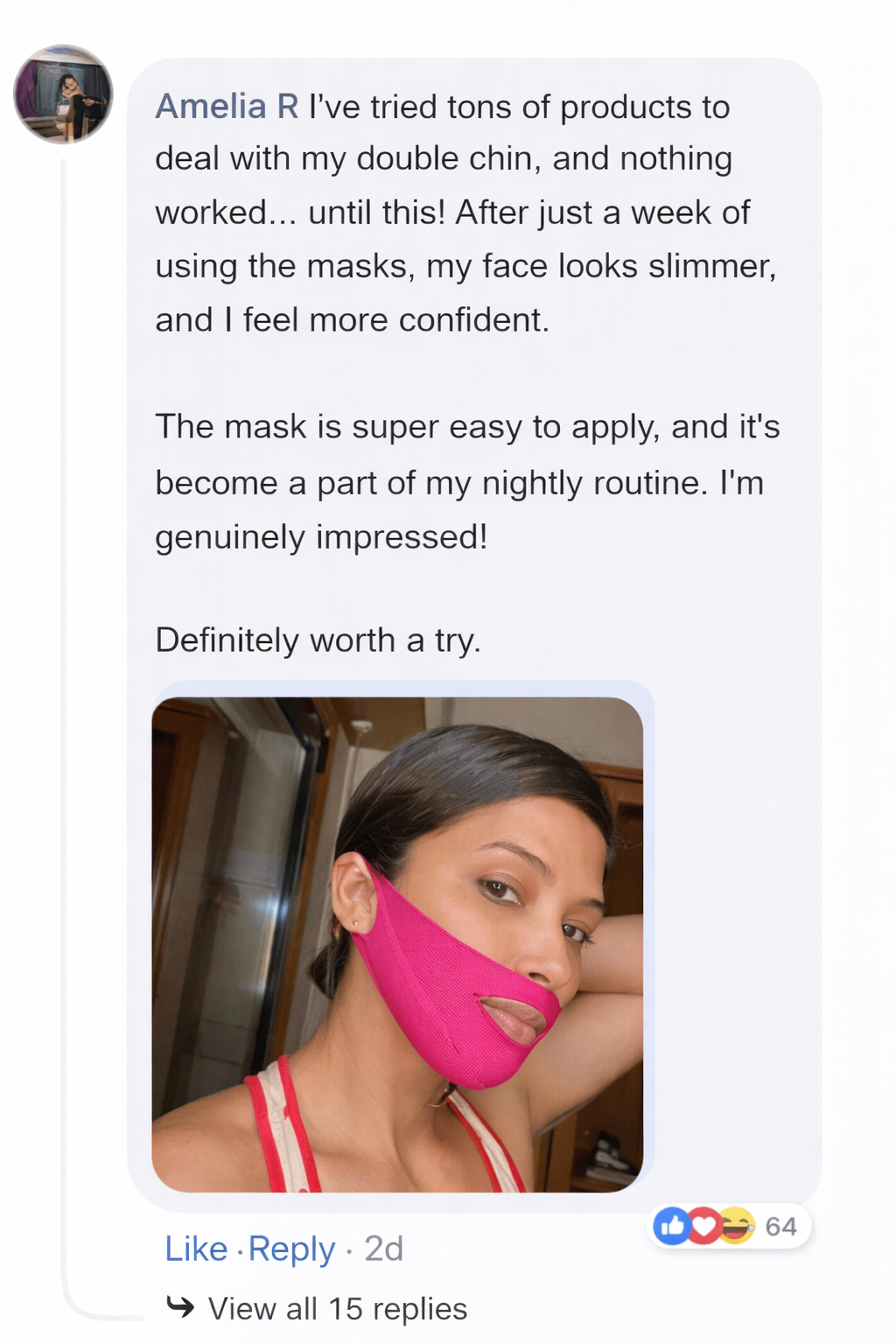Open the attached photo in Amelia's comment

(397, 944)
